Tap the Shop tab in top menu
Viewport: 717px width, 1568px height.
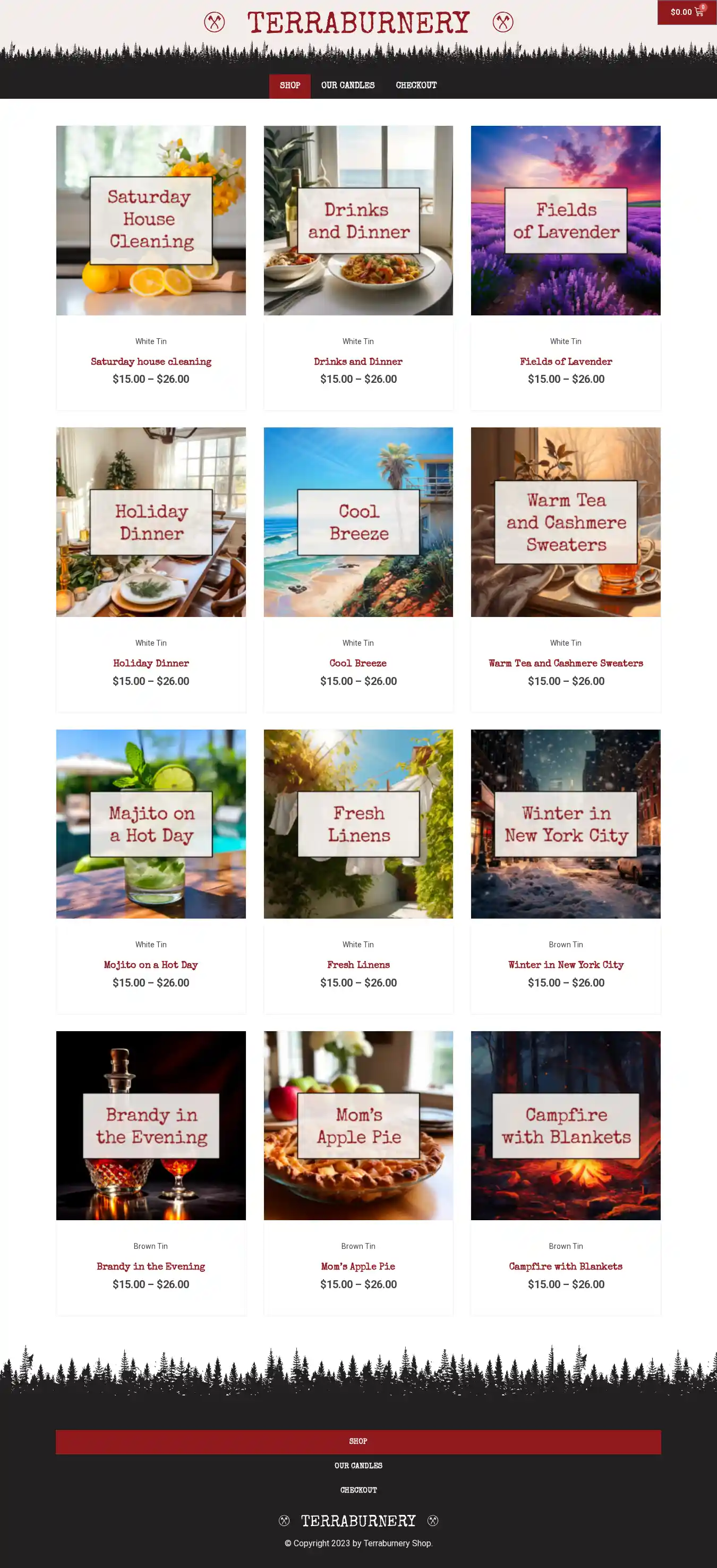[290, 85]
